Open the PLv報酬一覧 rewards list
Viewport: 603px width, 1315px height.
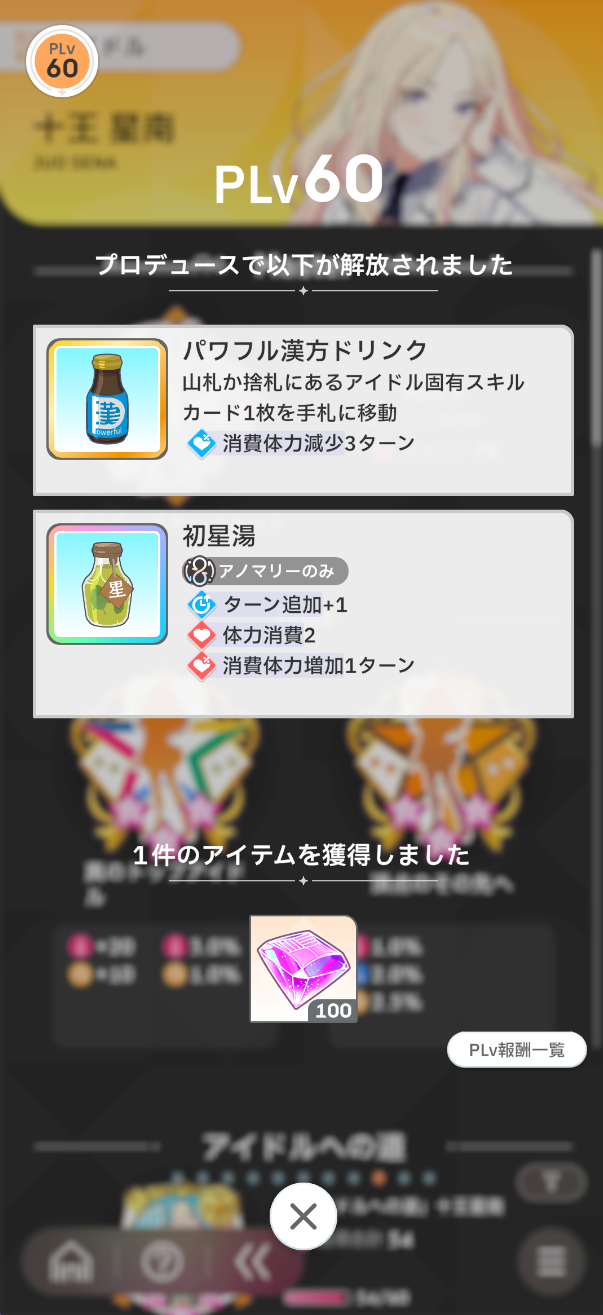pyautogui.click(x=516, y=1051)
